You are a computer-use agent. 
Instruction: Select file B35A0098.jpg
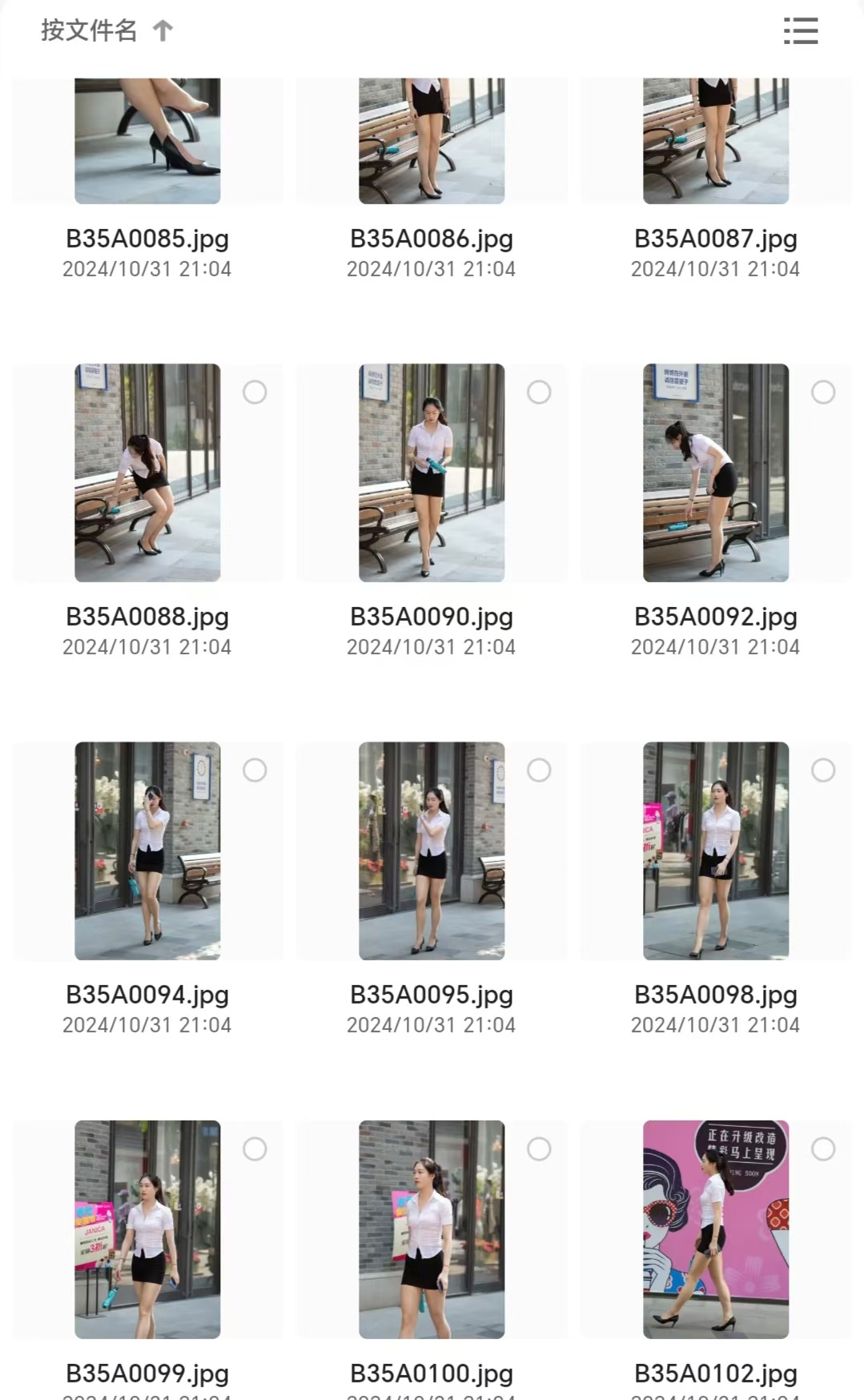point(823,770)
